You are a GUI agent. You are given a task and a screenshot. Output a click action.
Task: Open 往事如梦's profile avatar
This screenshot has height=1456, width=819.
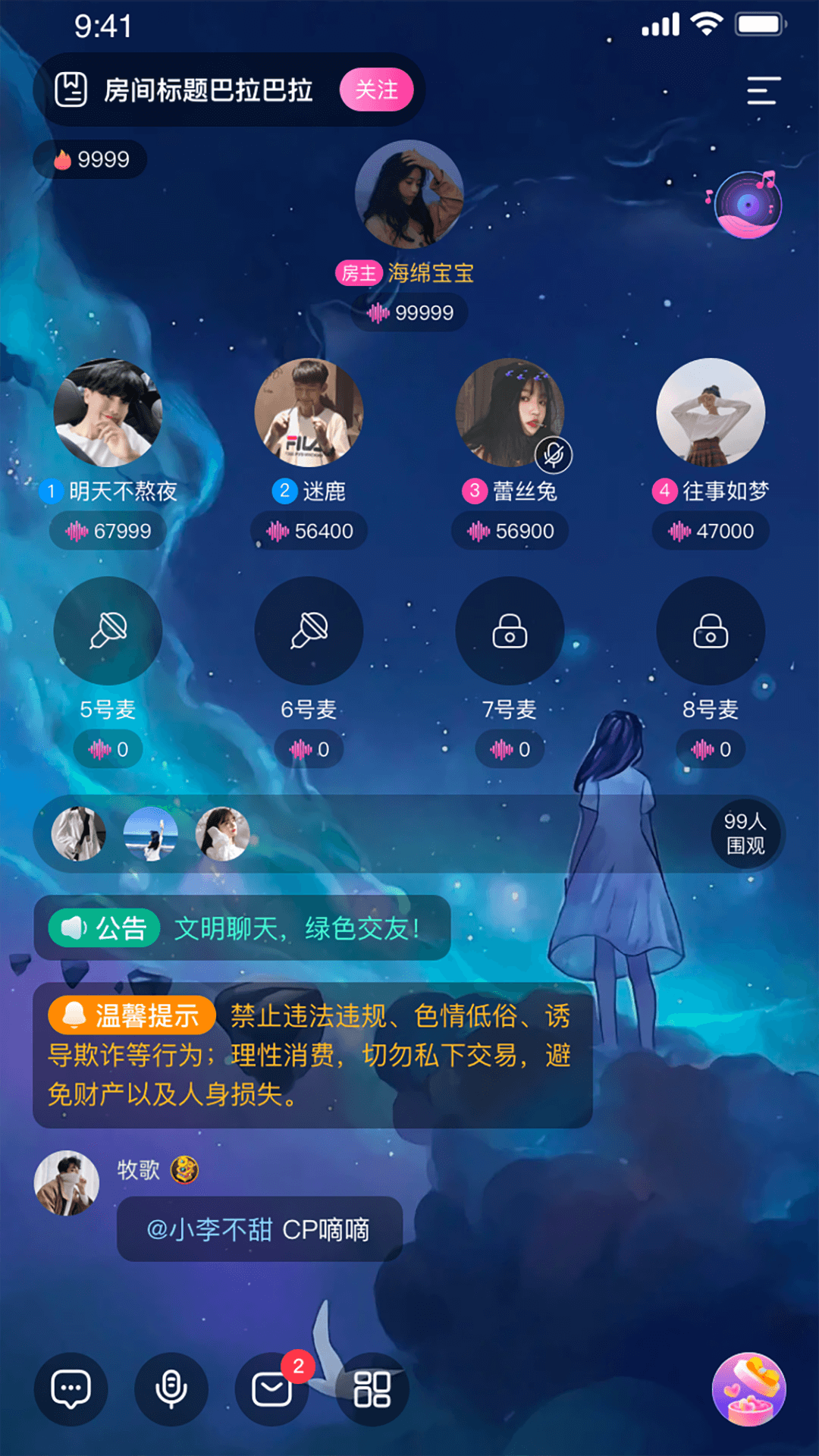711,413
